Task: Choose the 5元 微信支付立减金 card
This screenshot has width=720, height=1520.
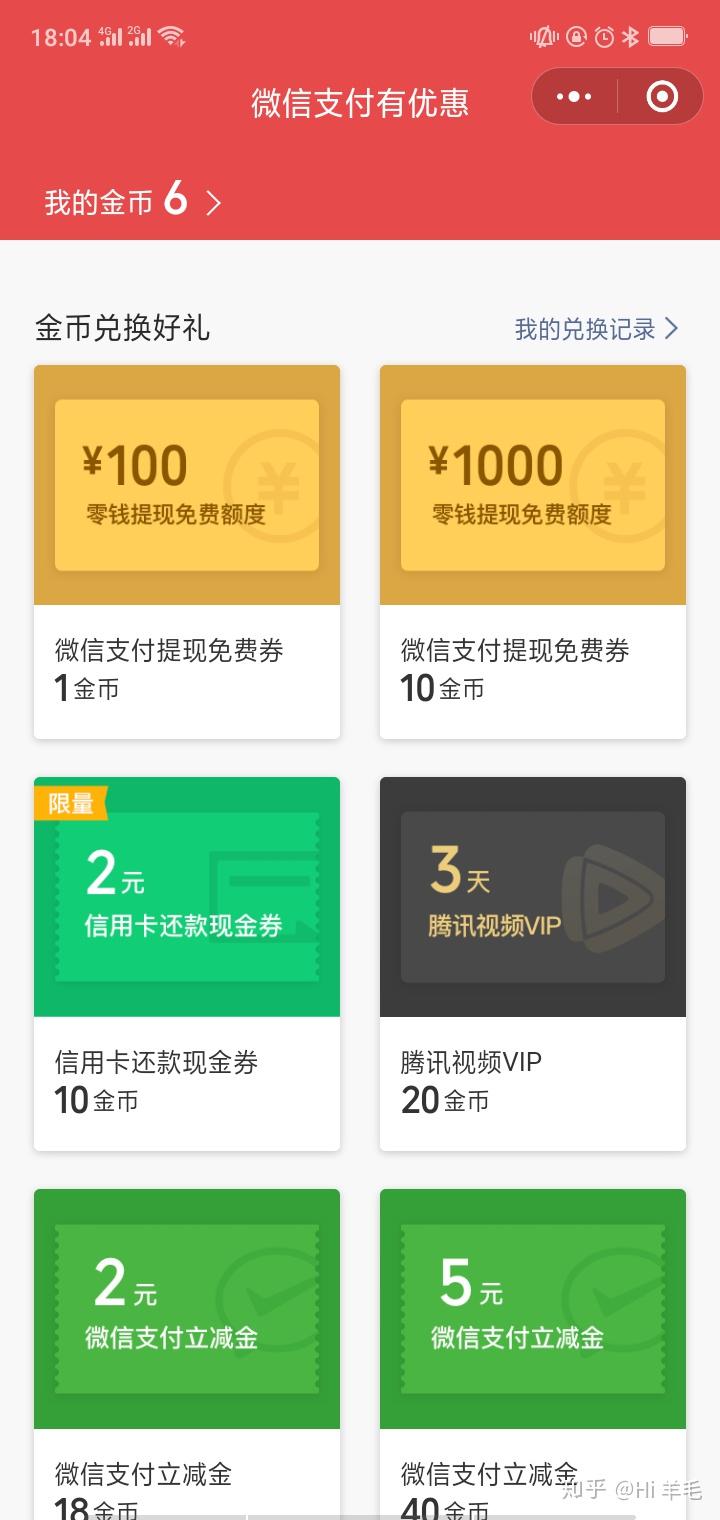Action: (x=533, y=1354)
